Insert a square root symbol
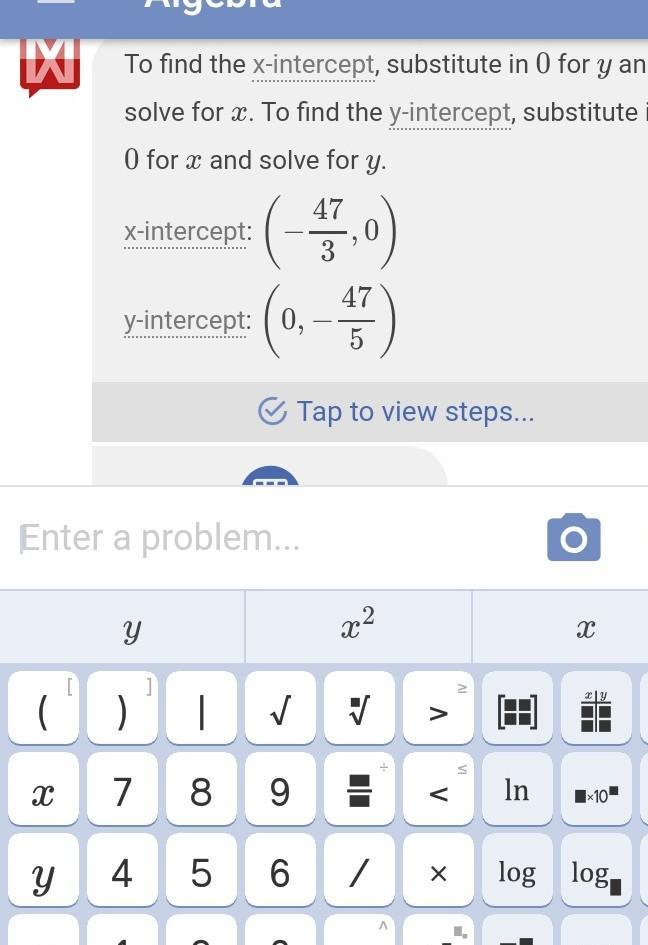 280,711
